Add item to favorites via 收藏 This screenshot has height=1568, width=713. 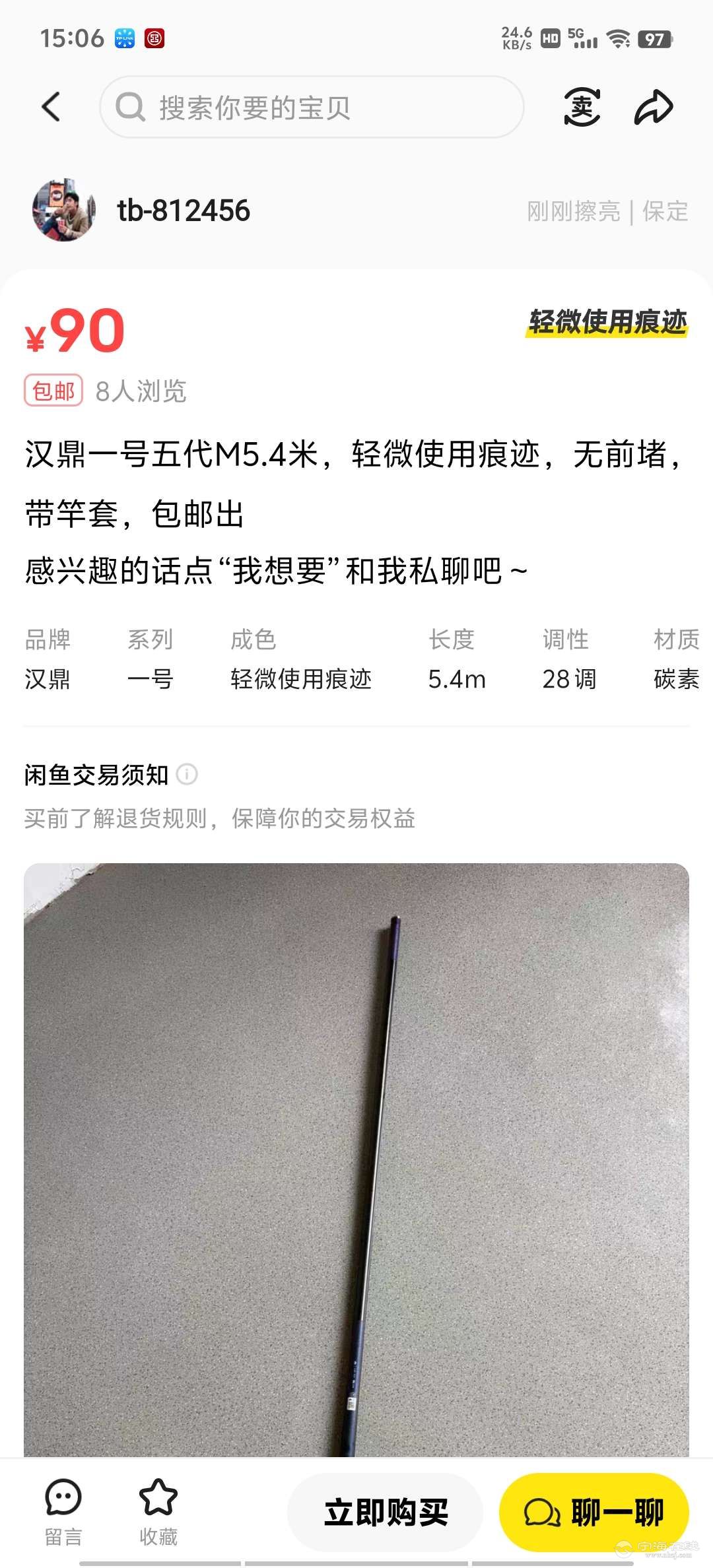click(158, 1511)
